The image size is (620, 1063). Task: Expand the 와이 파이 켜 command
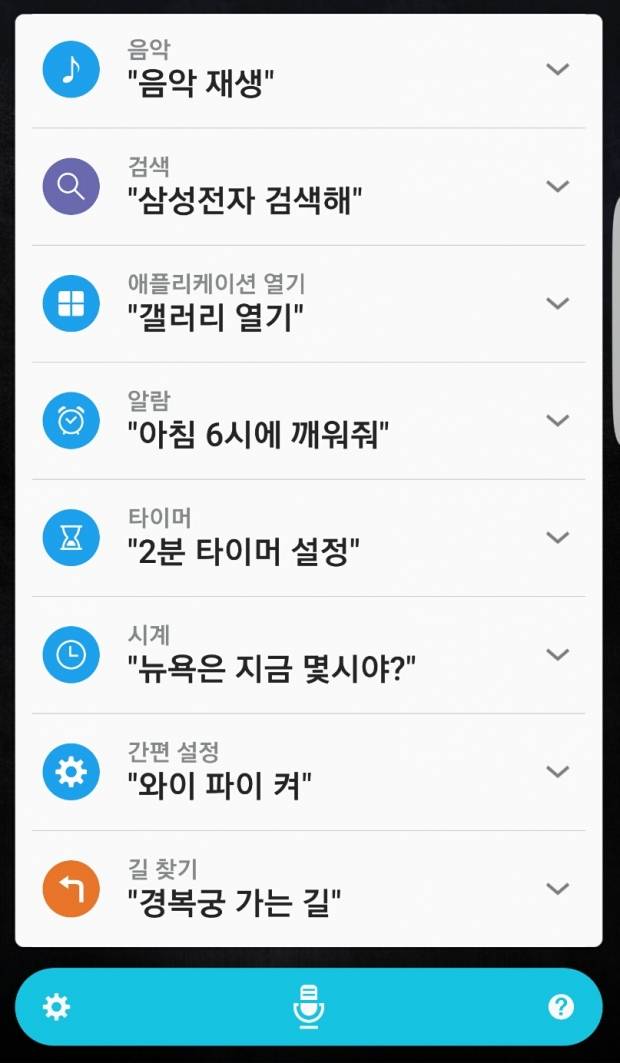[557, 771]
